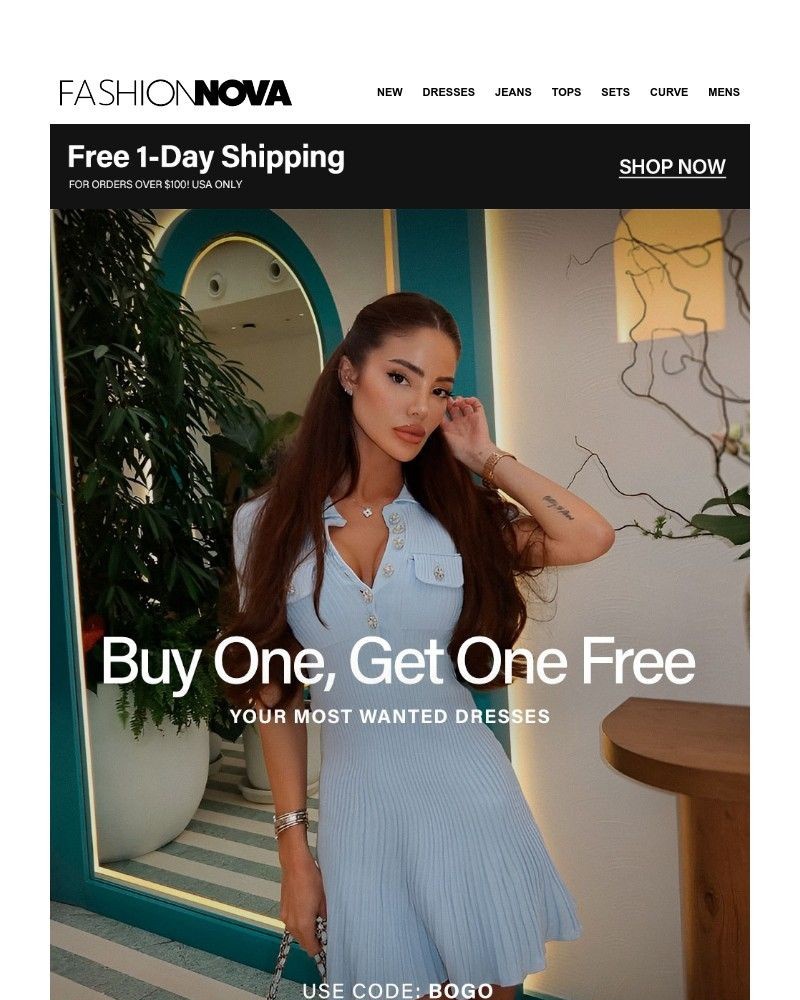This screenshot has height=1000, width=800.
Task: Open the NEW navigation menu item
Action: [x=390, y=92]
